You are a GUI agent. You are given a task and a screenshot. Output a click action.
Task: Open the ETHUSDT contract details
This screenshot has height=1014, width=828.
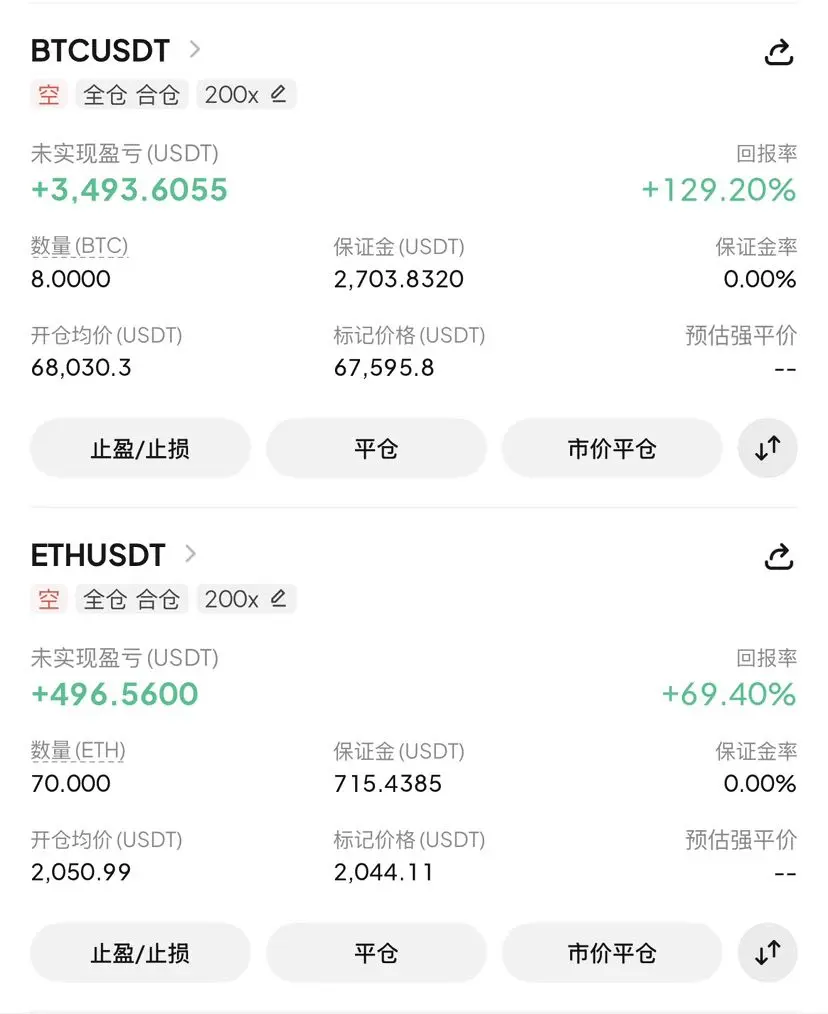(x=115, y=555)
